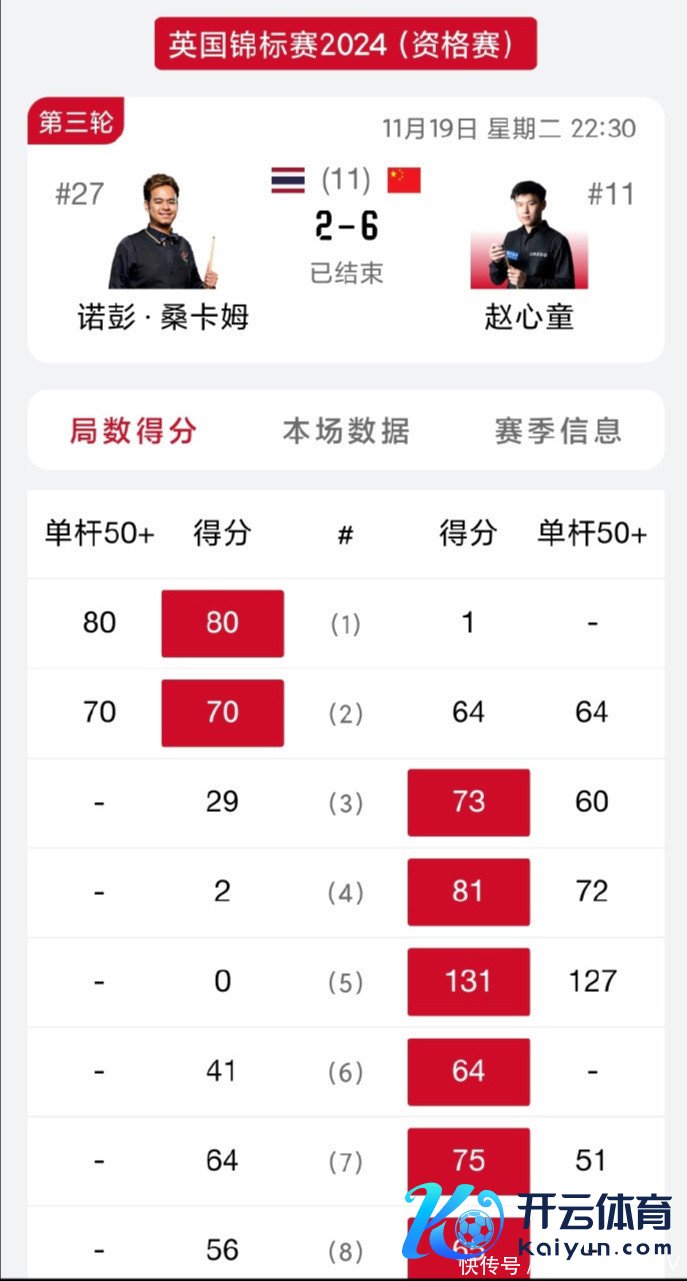Image resolution: width=687 pixels, height=1281 pixels.
Task: Switch to the 本场数据 tab
Action: [x=345, y=431]
